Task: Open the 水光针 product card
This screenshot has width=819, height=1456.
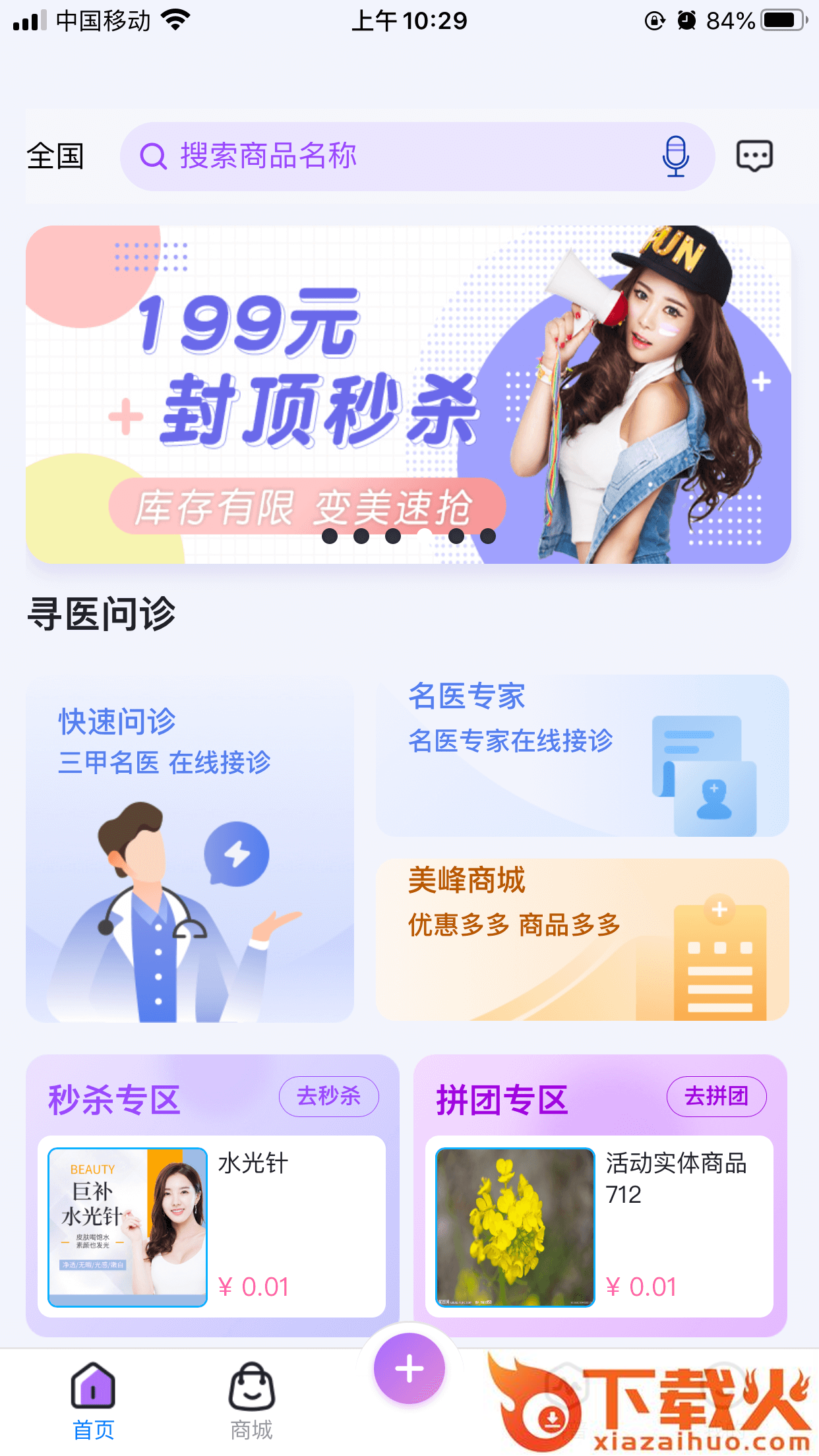Action: 212,1227
